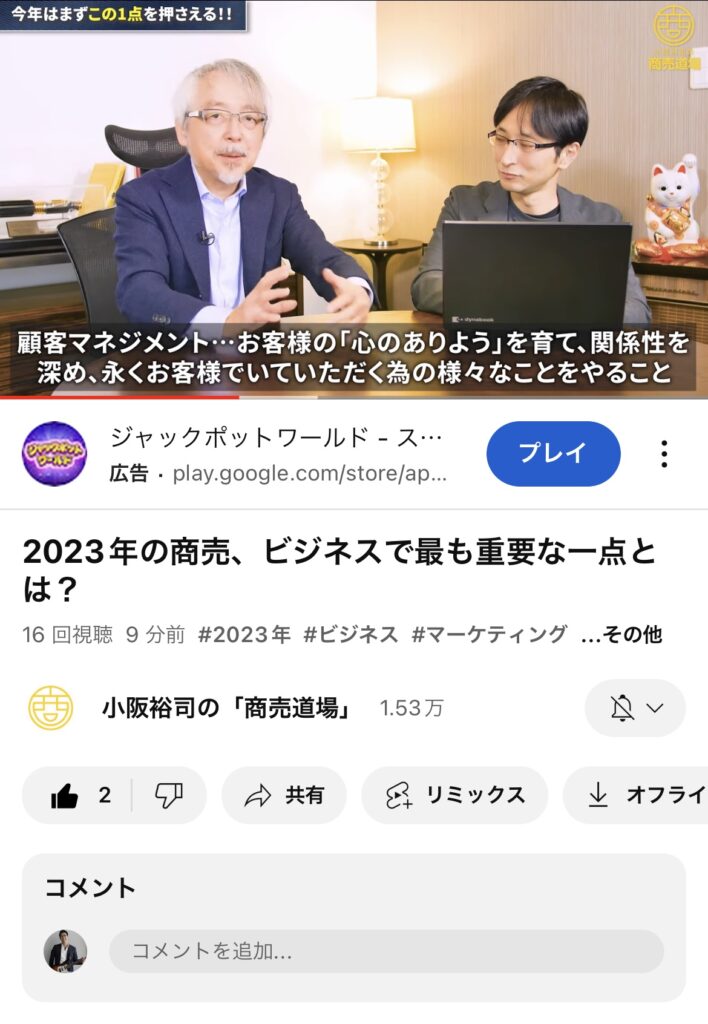Open the #2023年 hashtag
Viewport: 708px width, 1024px height.
[244, 634]
